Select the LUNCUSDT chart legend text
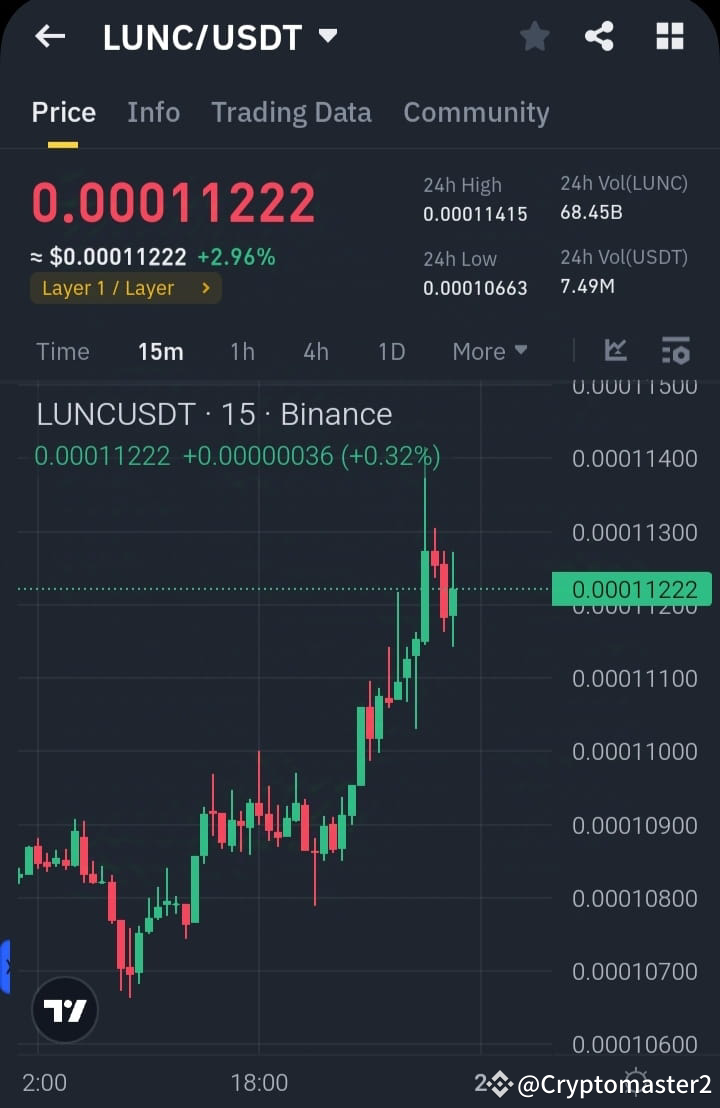720x1108 pixels. 213,413
